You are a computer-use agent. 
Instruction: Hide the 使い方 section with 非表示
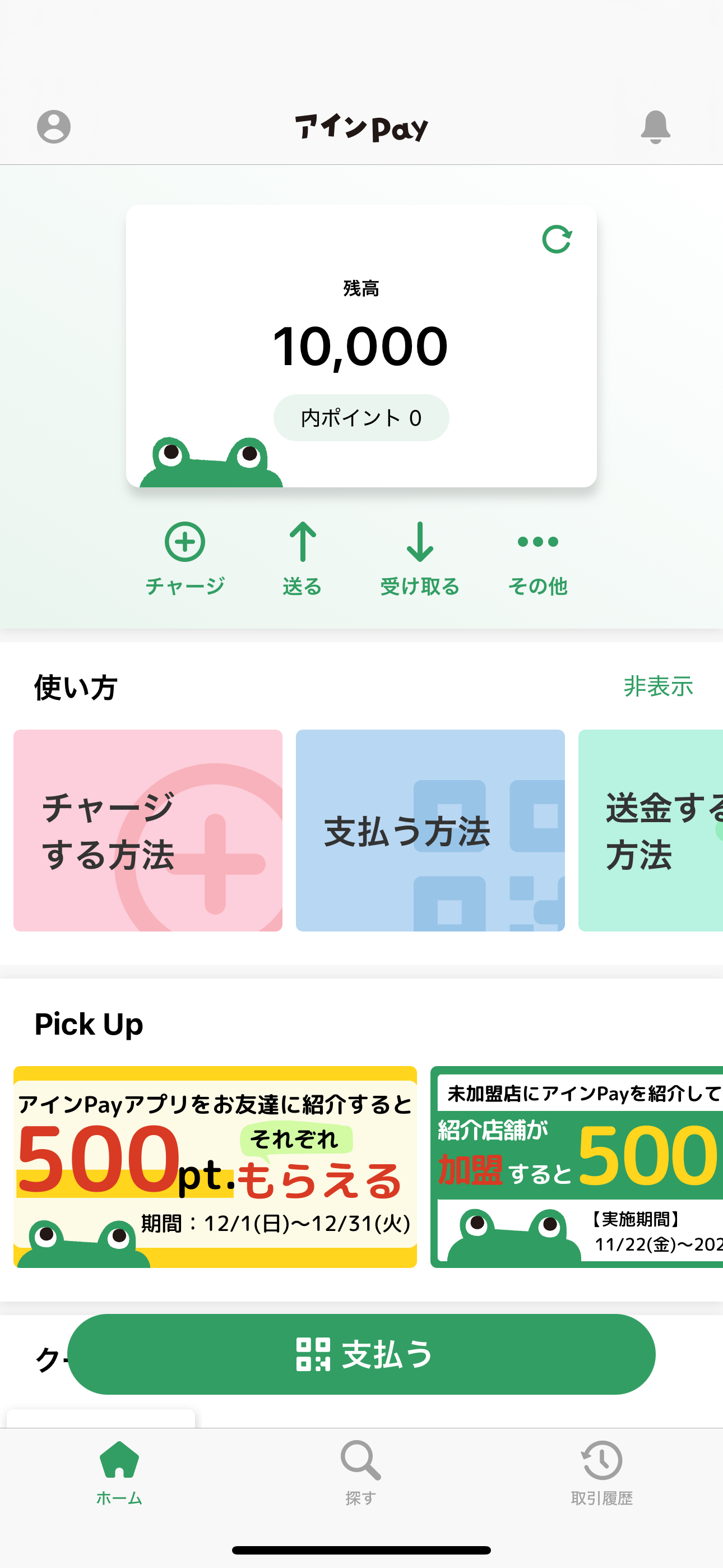pos(659,686)
